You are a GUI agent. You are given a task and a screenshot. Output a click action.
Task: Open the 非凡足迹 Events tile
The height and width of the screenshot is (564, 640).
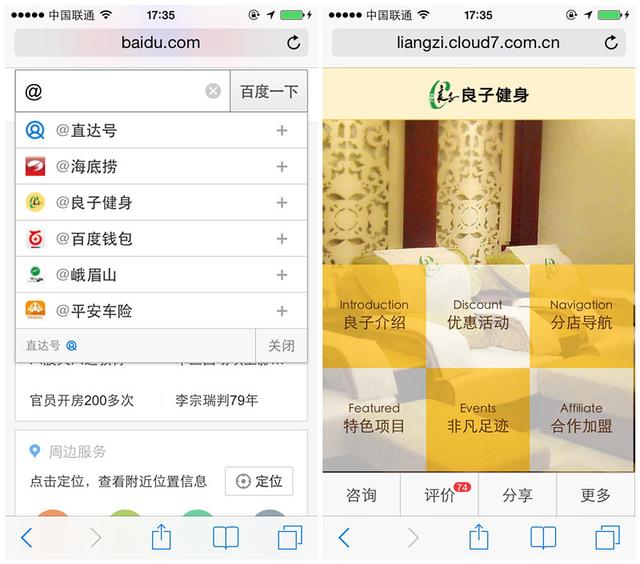point(478,418)
